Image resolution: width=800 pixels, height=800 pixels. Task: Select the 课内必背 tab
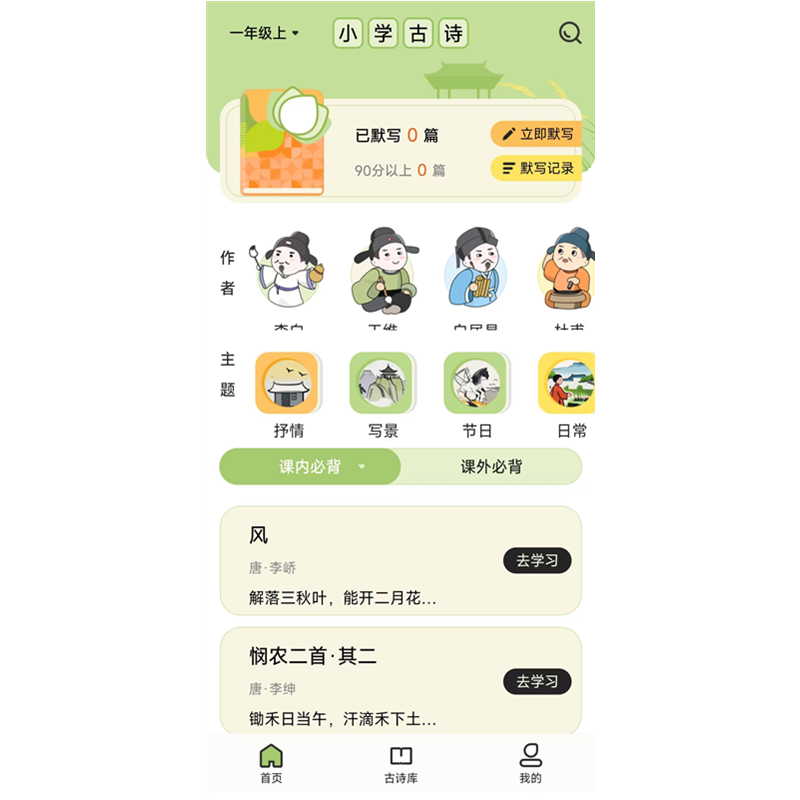pos(310,467)
